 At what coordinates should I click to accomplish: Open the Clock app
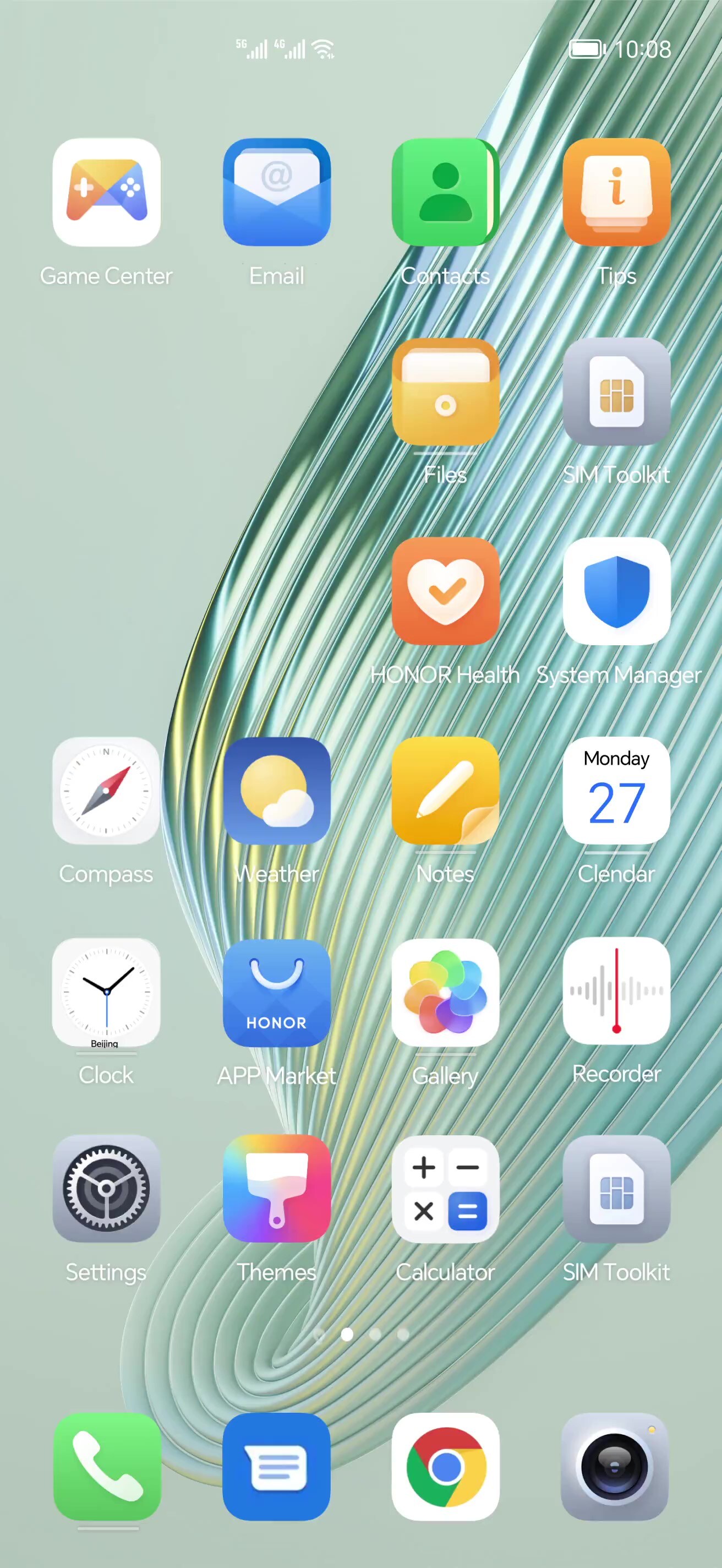pos(106,992)
